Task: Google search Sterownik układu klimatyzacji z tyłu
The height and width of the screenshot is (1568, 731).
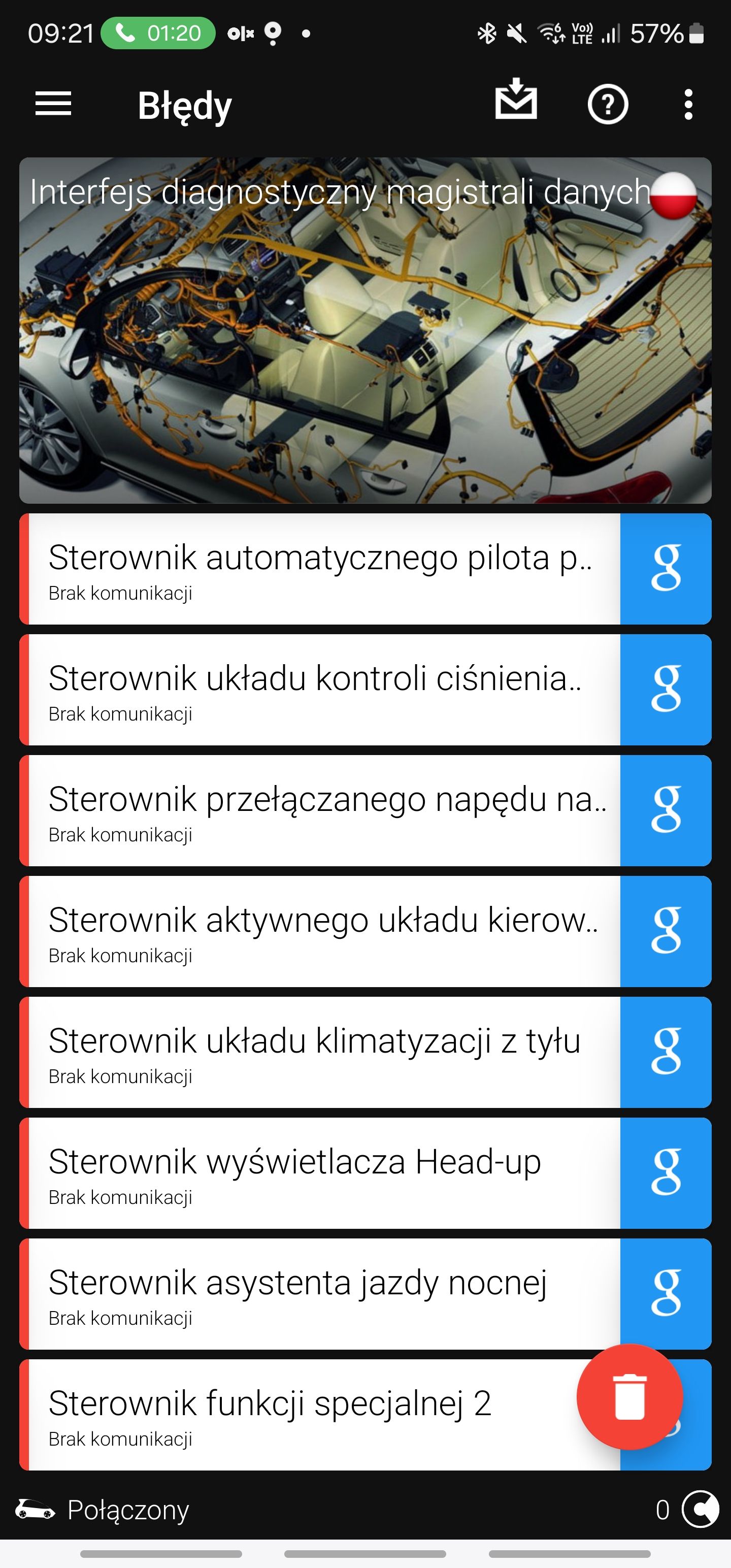Action: [666, 1053]
